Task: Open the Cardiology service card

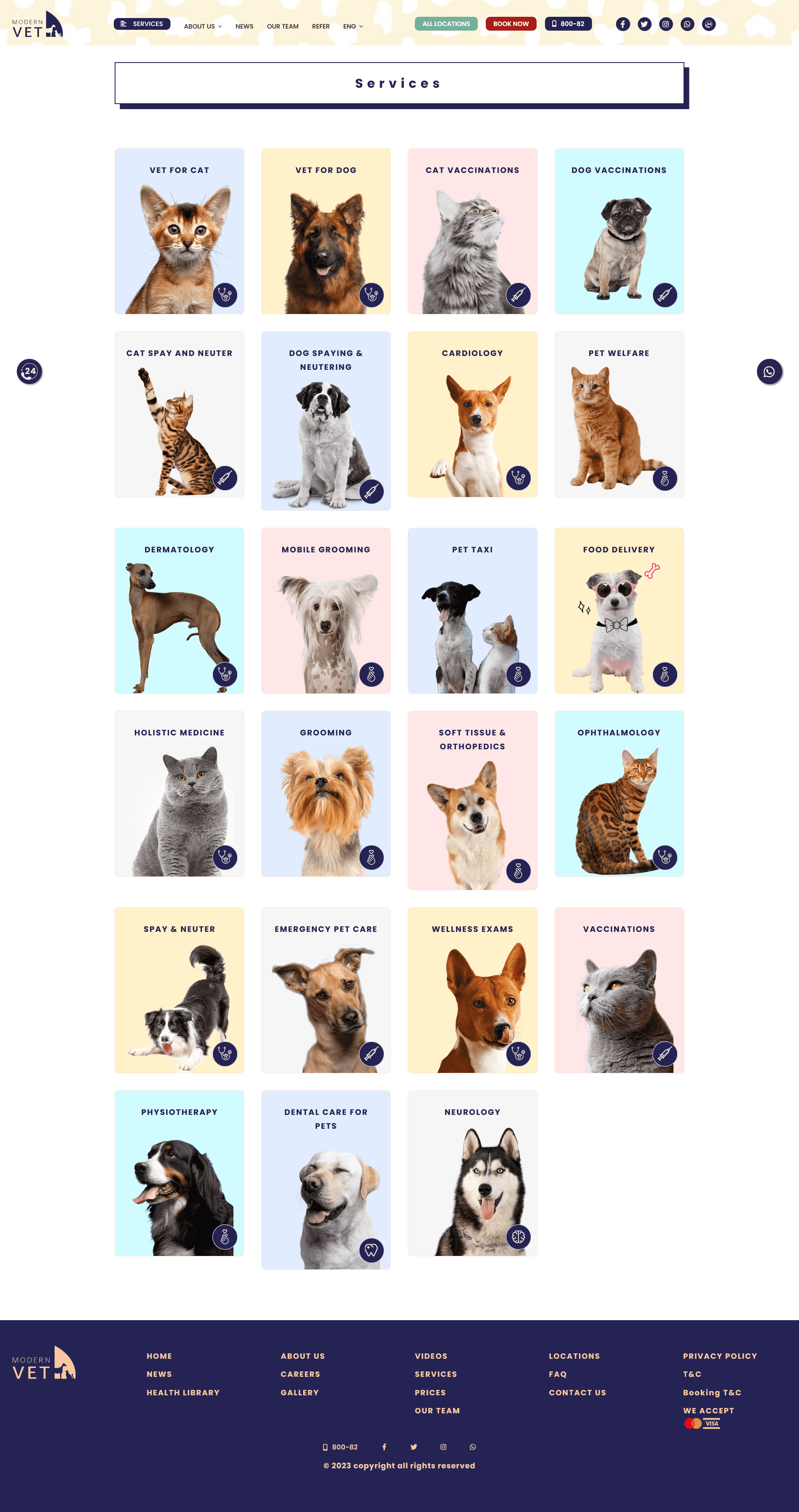Action: point(472,414)
